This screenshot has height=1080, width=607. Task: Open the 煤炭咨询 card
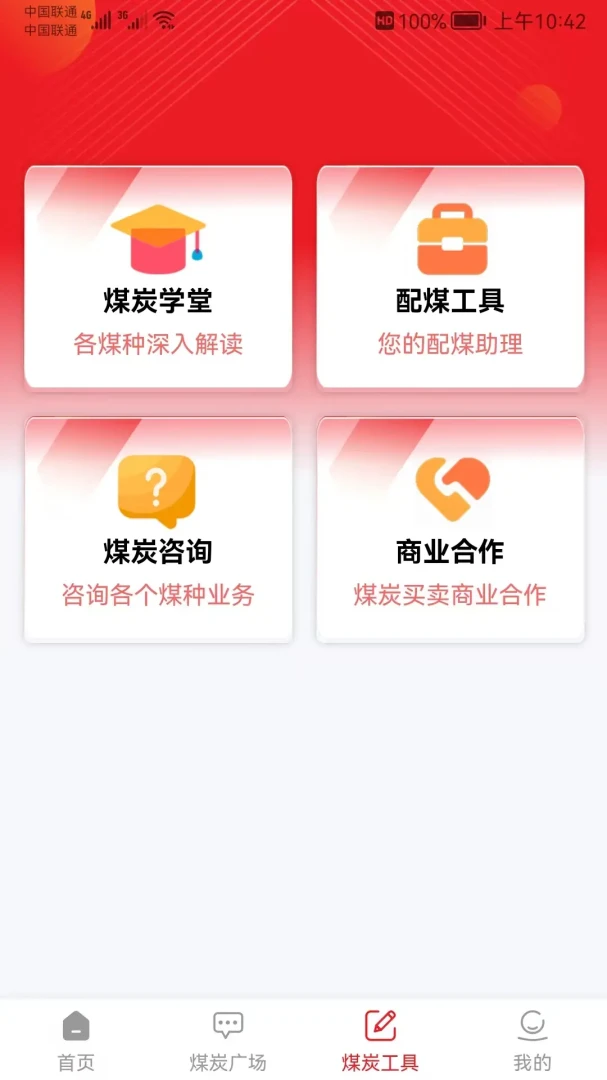pyautogui.click(x=158, y=529)
